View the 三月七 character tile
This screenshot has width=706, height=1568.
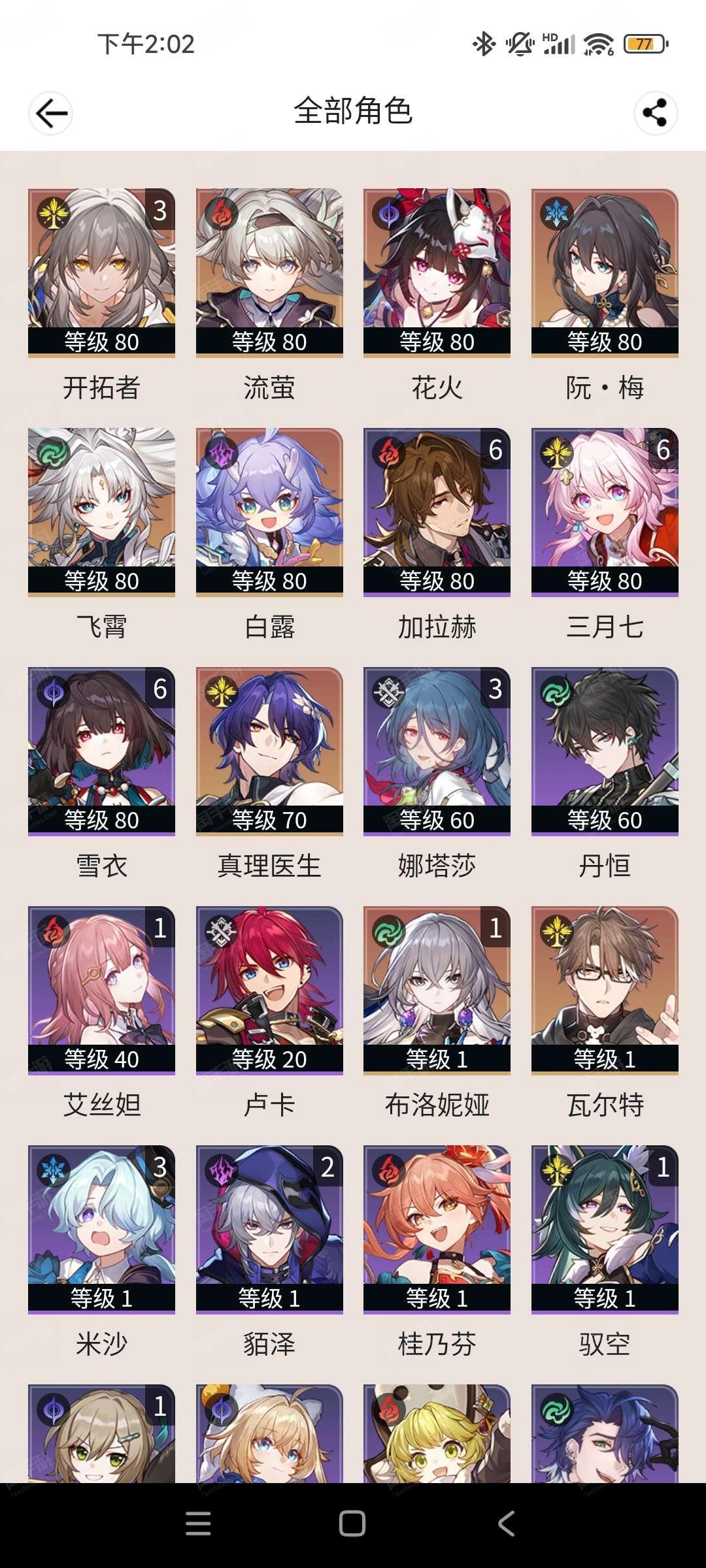605,512
